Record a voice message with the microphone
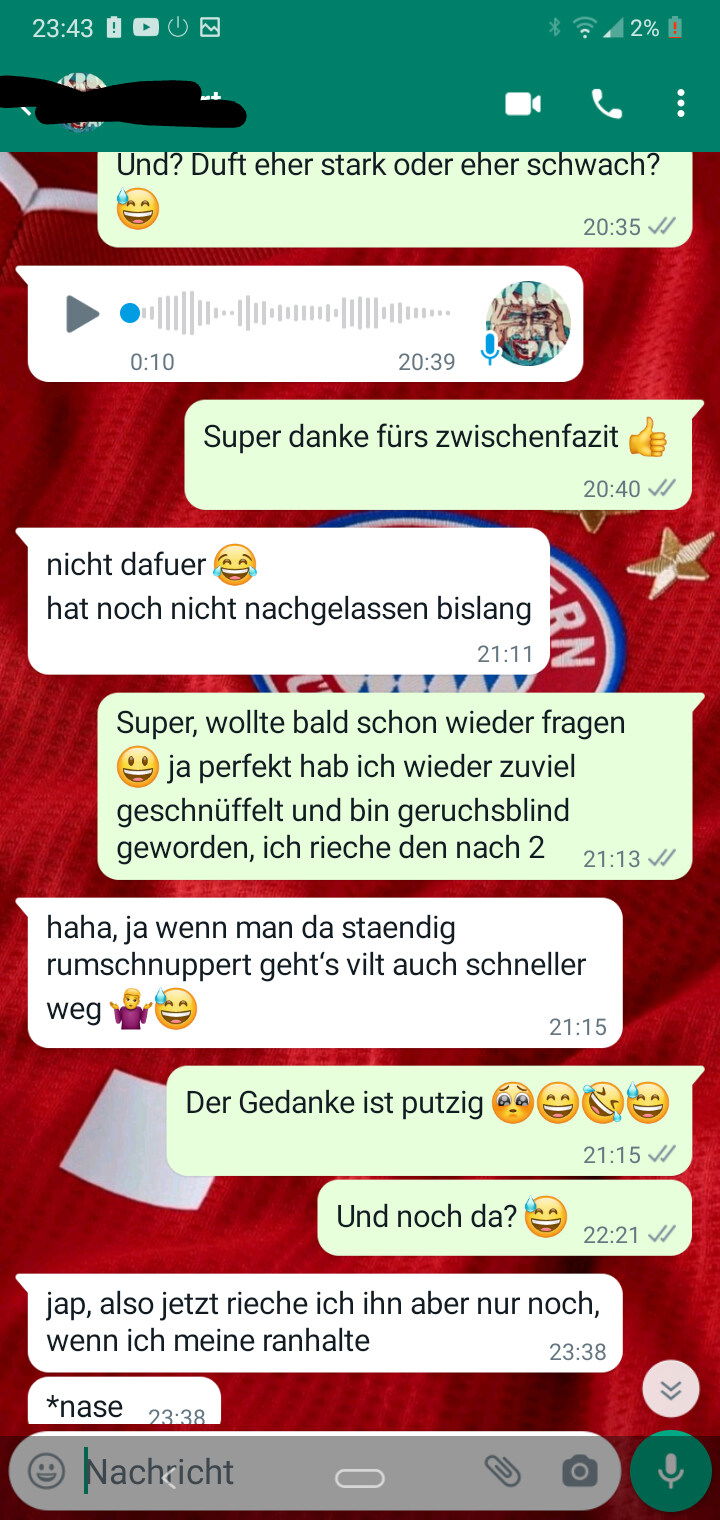 [x=671, y=1471]
